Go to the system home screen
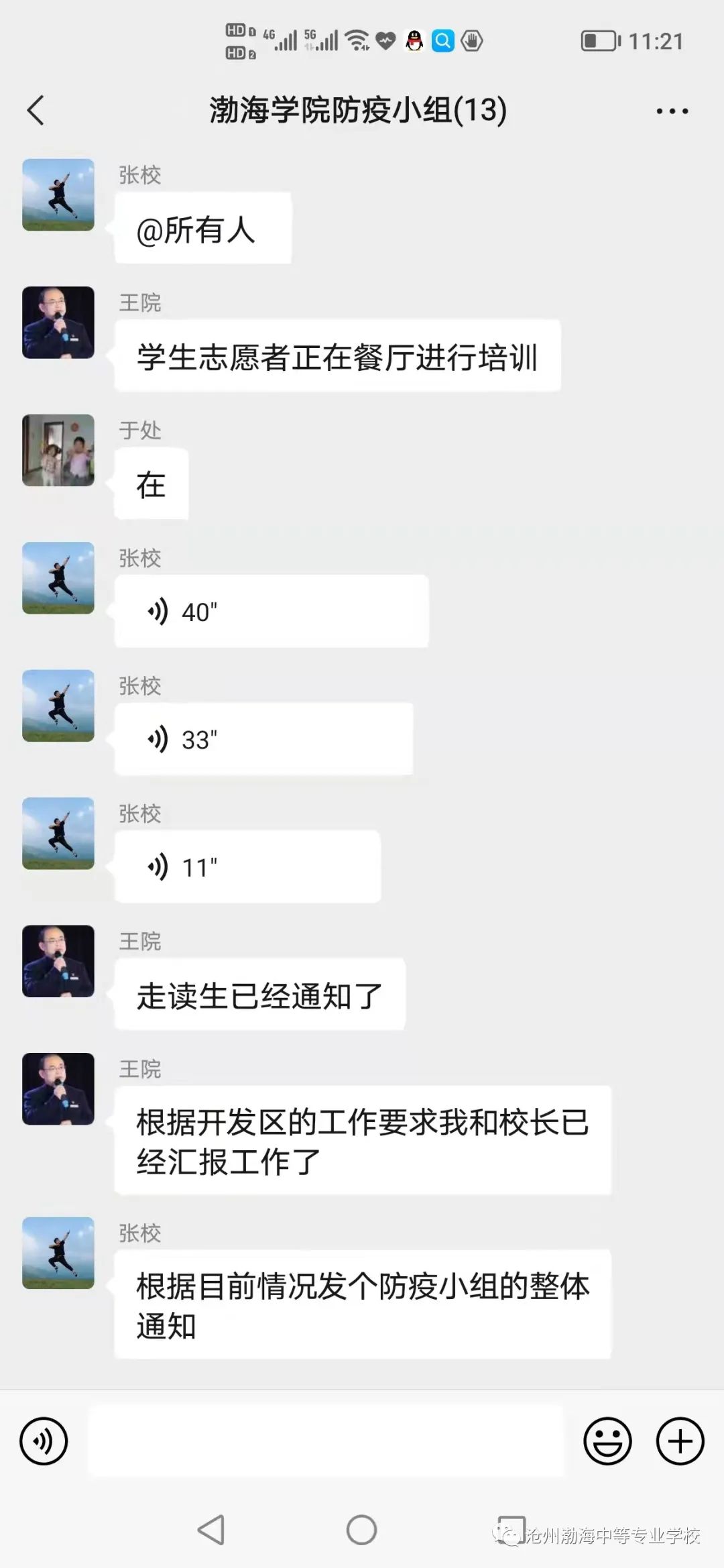The width and height of the screenshot is (724, 1568). tap(361, 1530)
